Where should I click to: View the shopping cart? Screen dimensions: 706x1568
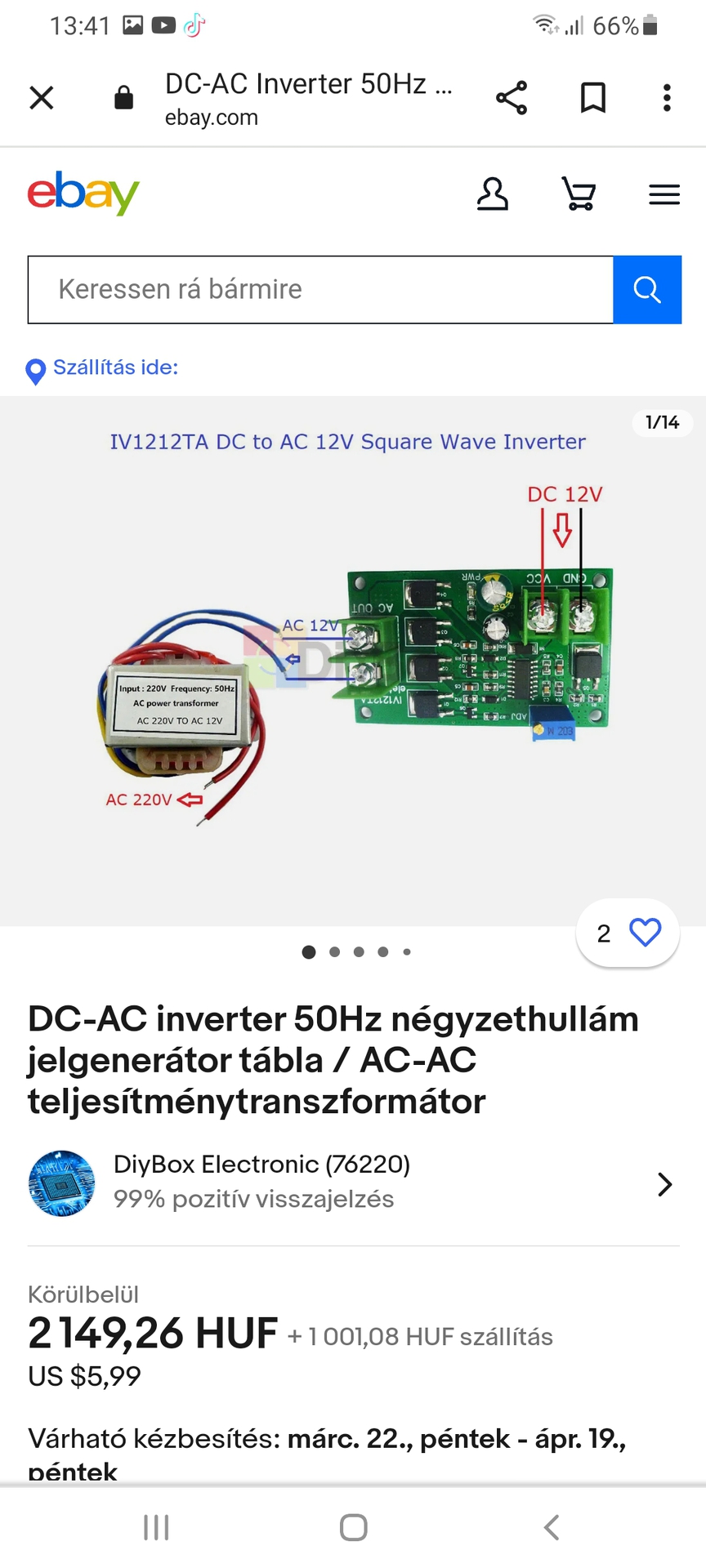coord(579,194)
